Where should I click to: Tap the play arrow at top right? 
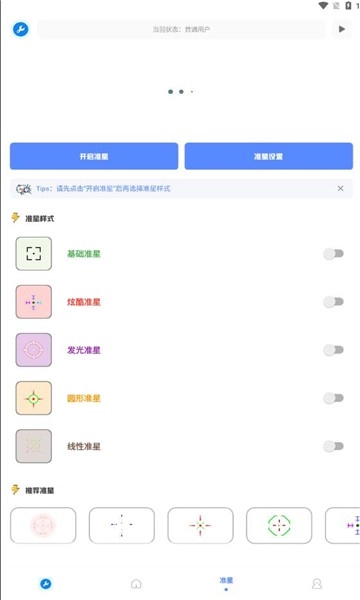coord(342,29)
